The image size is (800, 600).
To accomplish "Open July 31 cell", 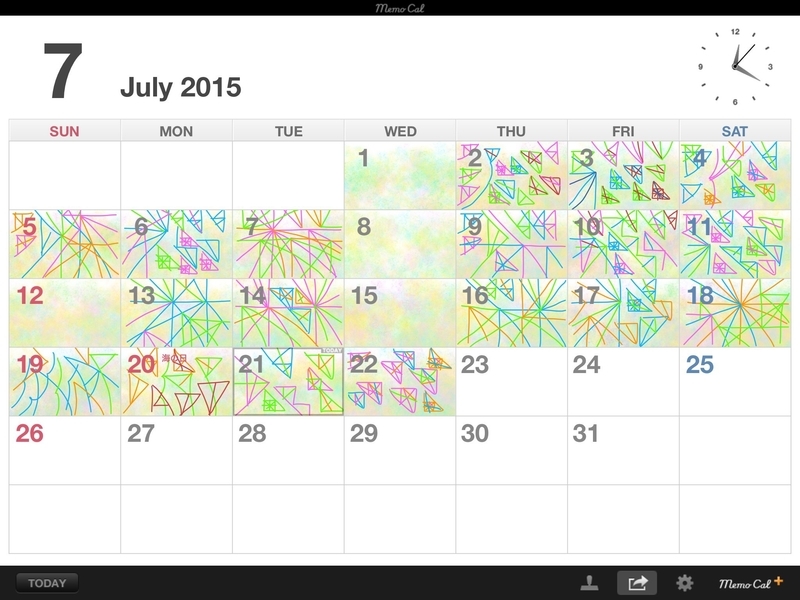I will (x=623, y=451).
